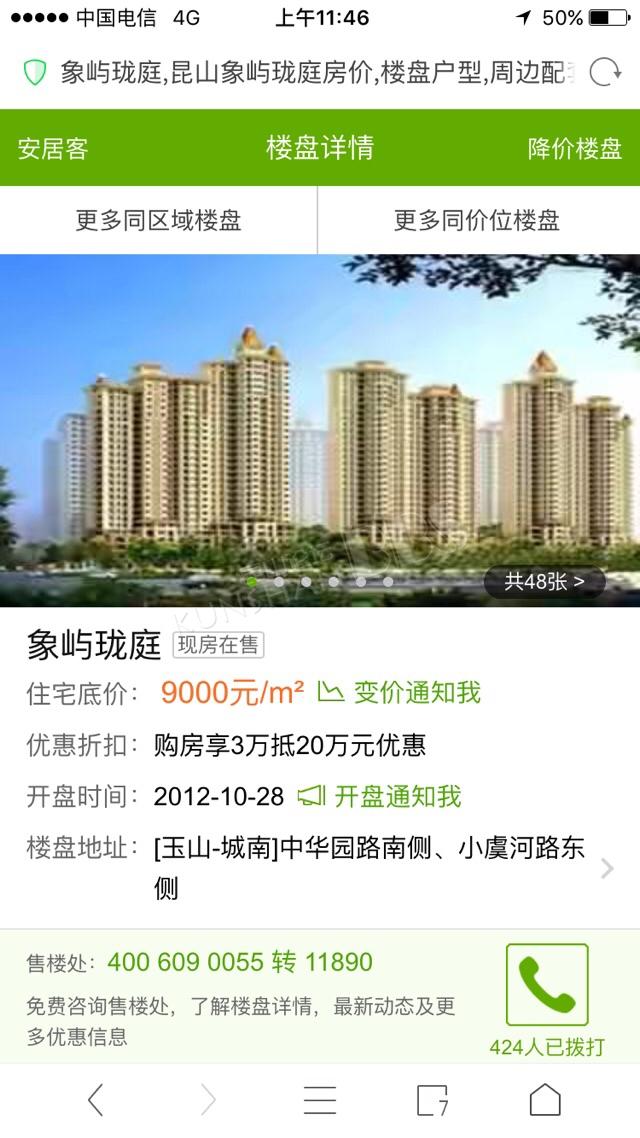Go back with the browser back arrow
This screenshot has height=1138, width=640.
[95, 1100]
